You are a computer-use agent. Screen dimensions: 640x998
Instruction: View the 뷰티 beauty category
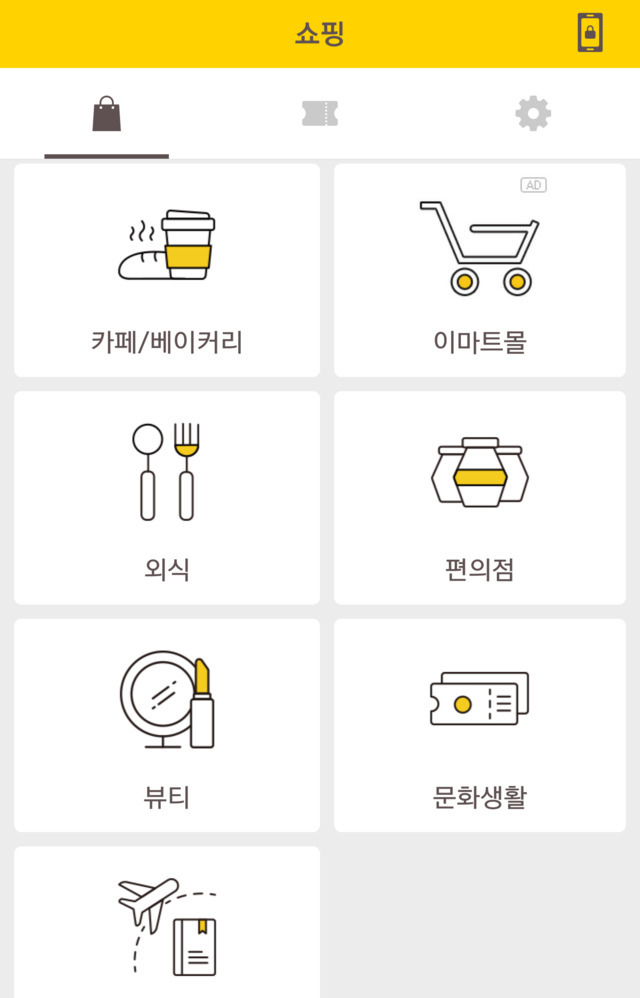(167, 725)
